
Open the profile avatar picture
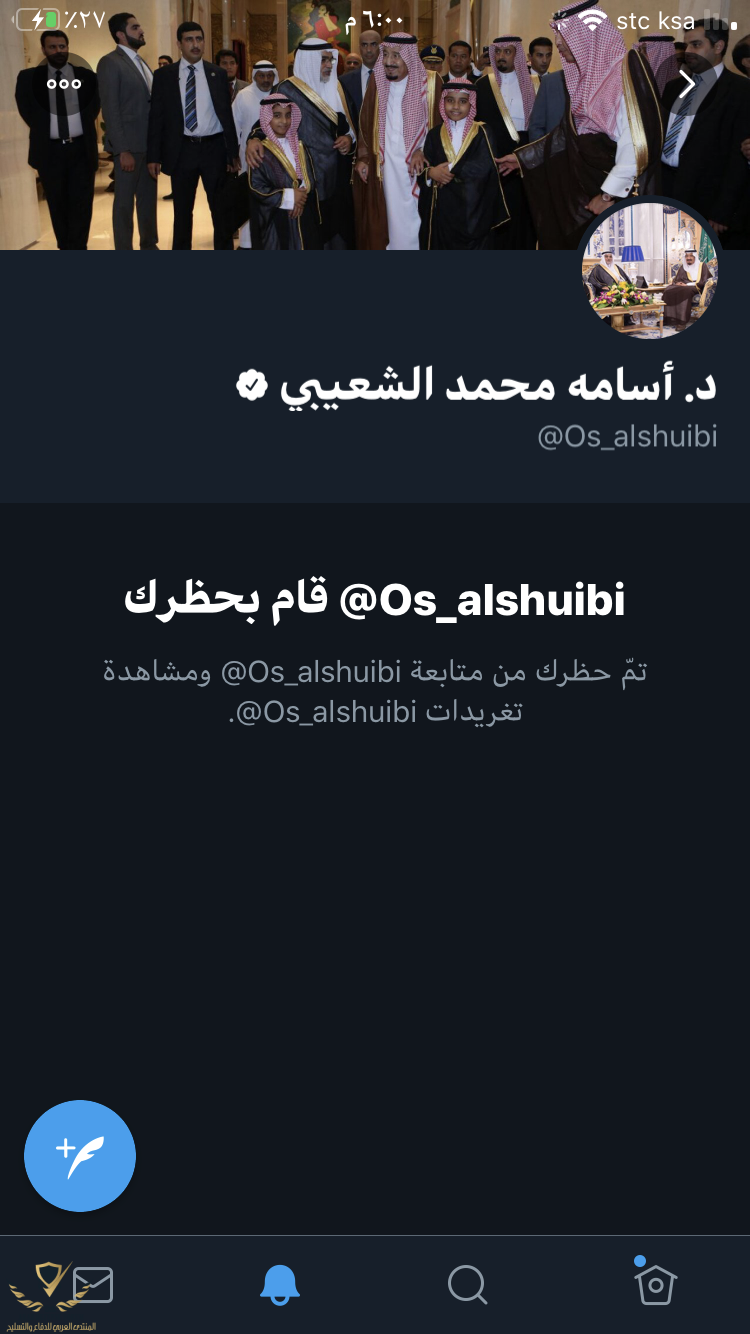point(650,270)
